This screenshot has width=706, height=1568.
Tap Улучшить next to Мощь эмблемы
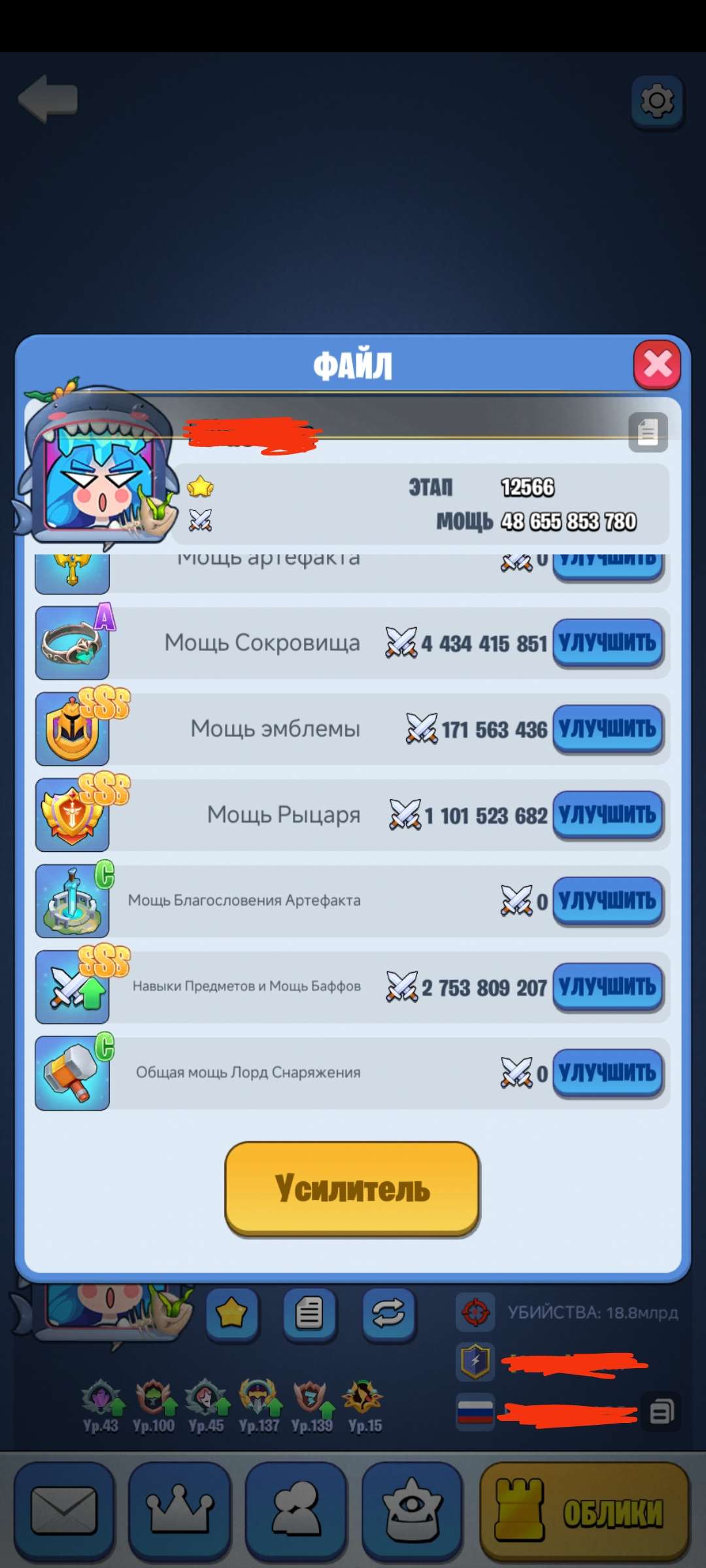pos(607,728)
